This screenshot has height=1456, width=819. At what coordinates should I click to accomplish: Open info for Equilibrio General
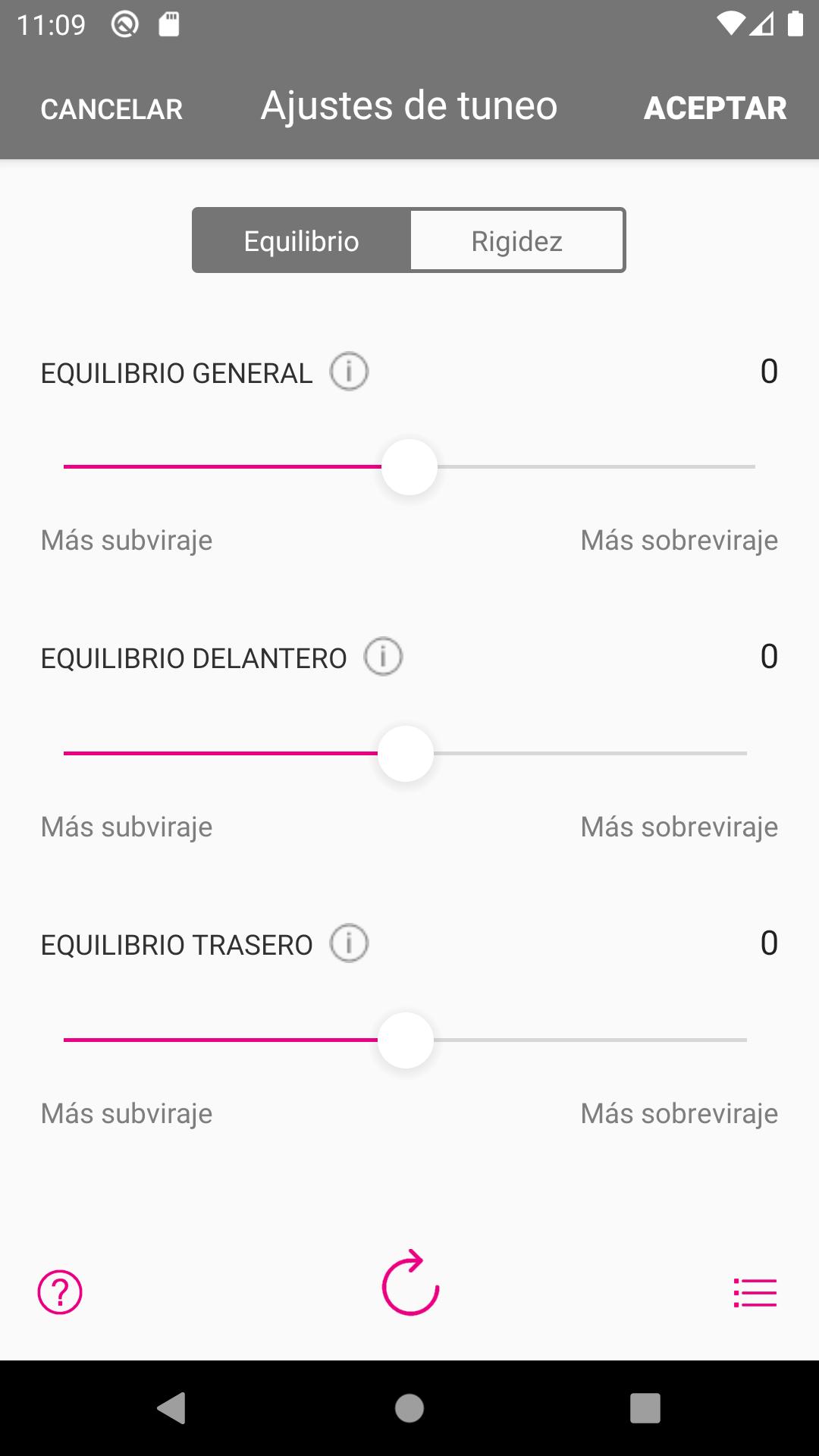point(349,372)
